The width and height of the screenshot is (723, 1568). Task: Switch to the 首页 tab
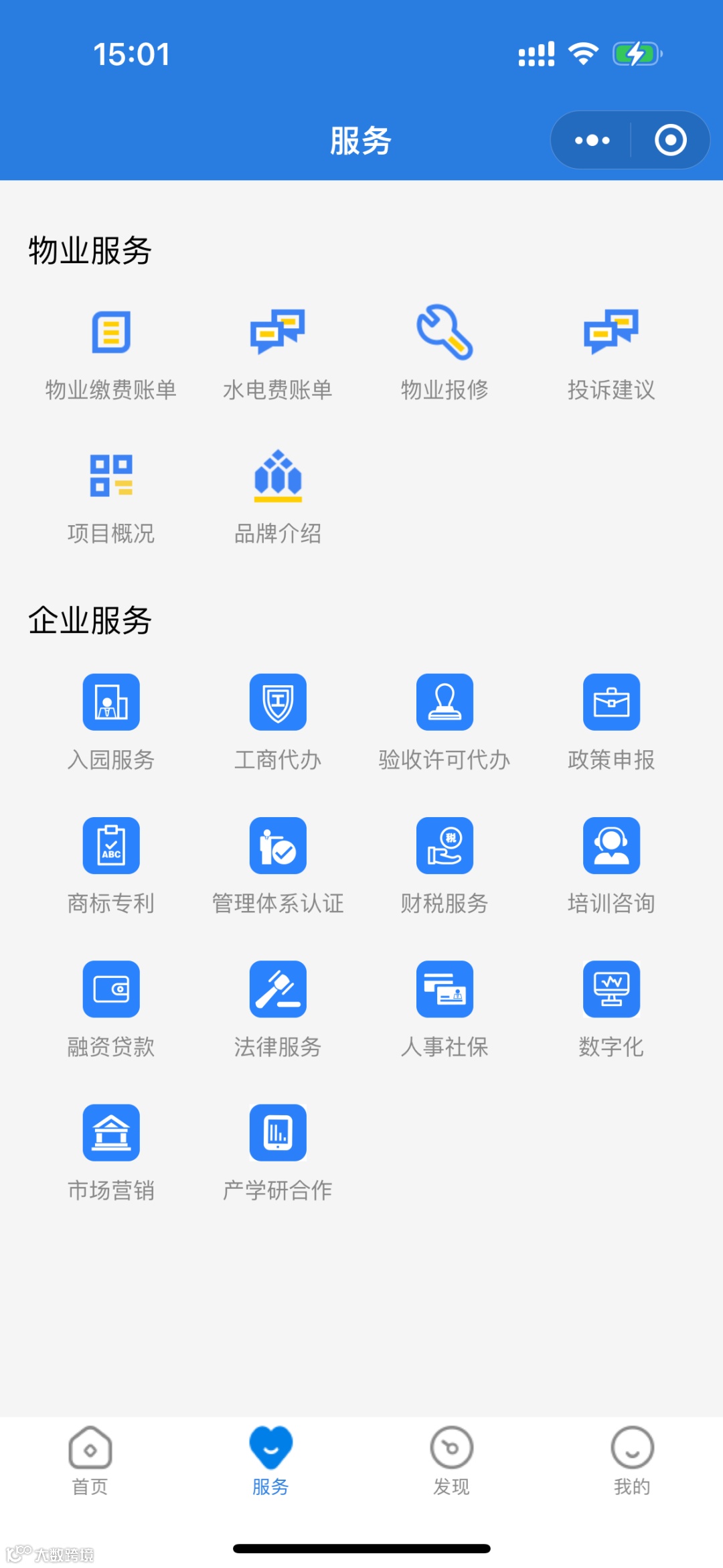pyautogui.click(x=90, y=1460)
